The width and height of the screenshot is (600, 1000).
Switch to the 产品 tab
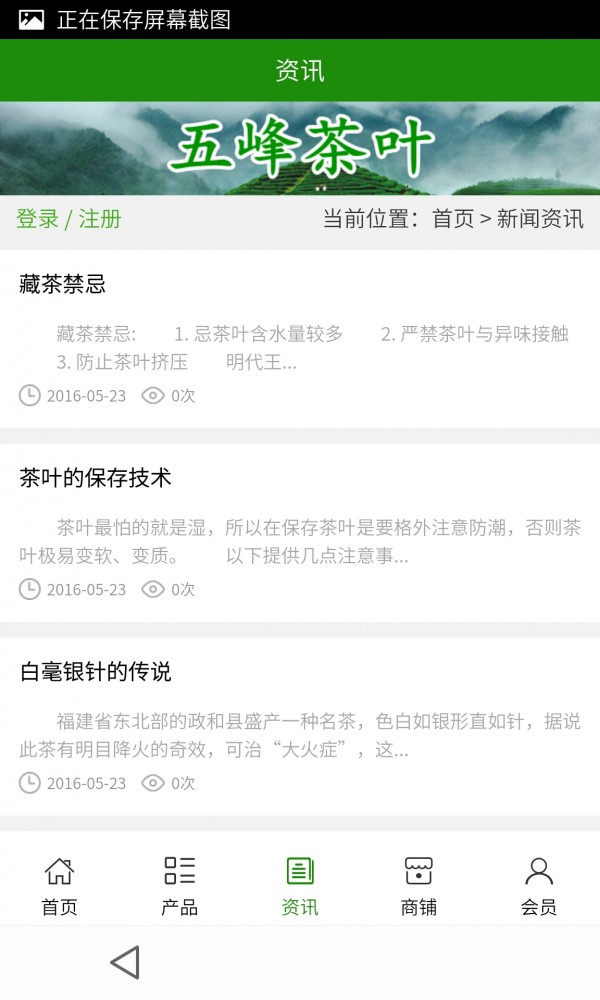(x=179, y=885)
